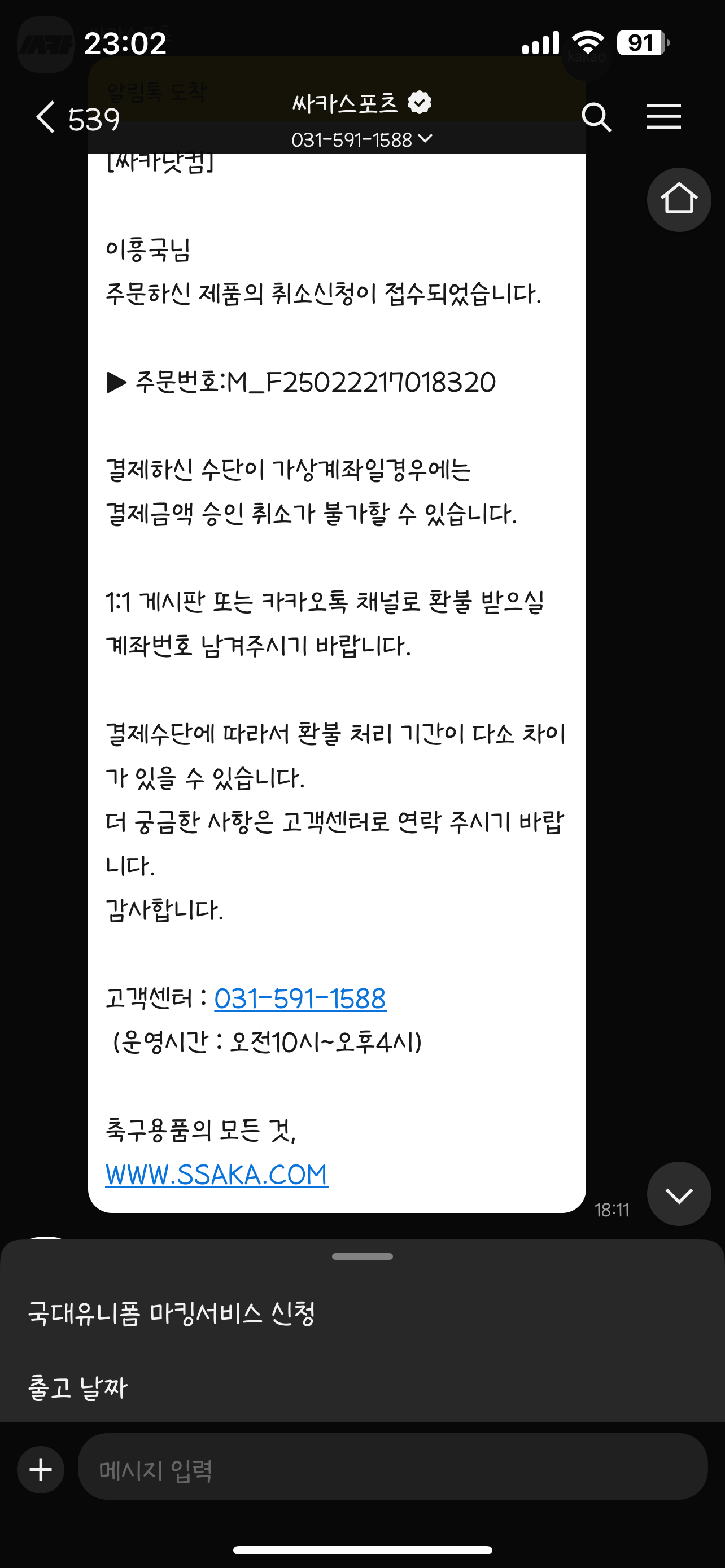
Task: Expand the 031-591-1588 phone dropdown
Action: coord(361,140)
